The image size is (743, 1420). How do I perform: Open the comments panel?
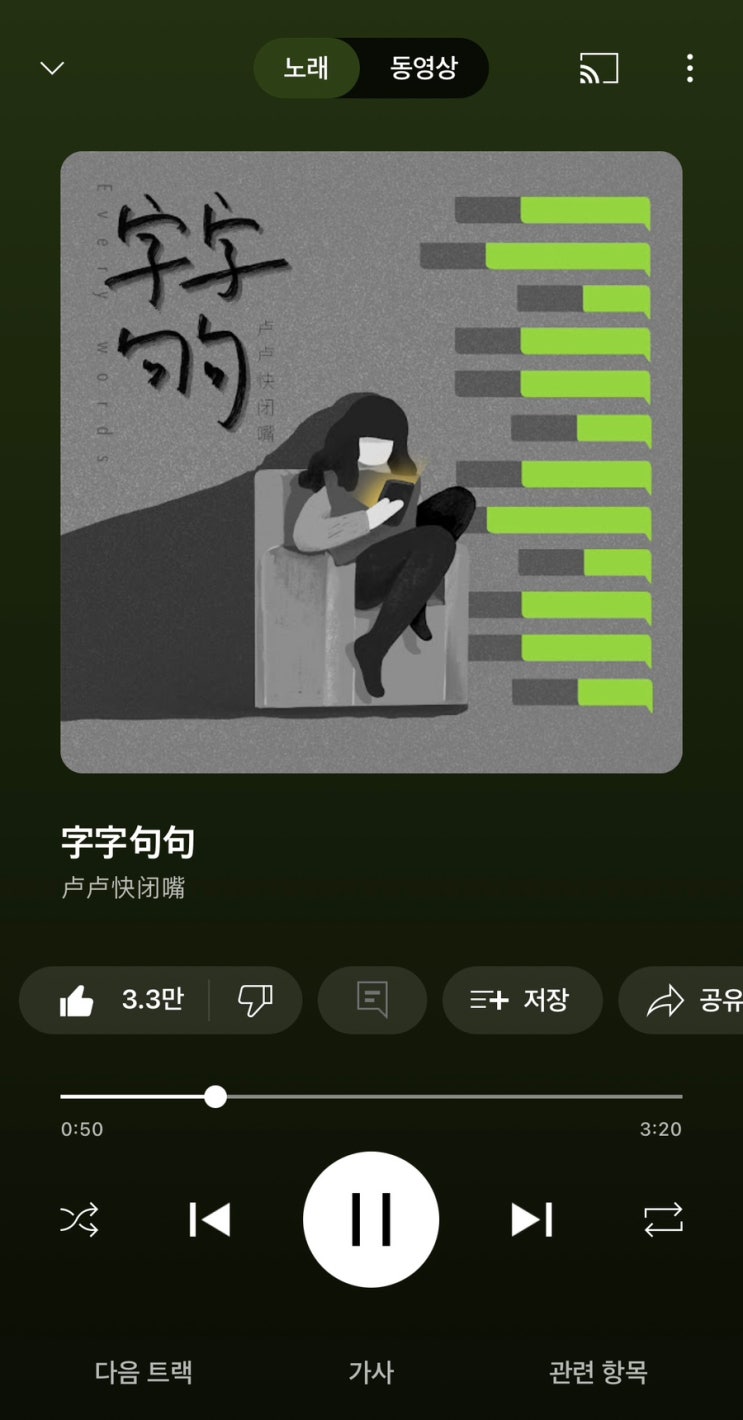coord(371,1000)
